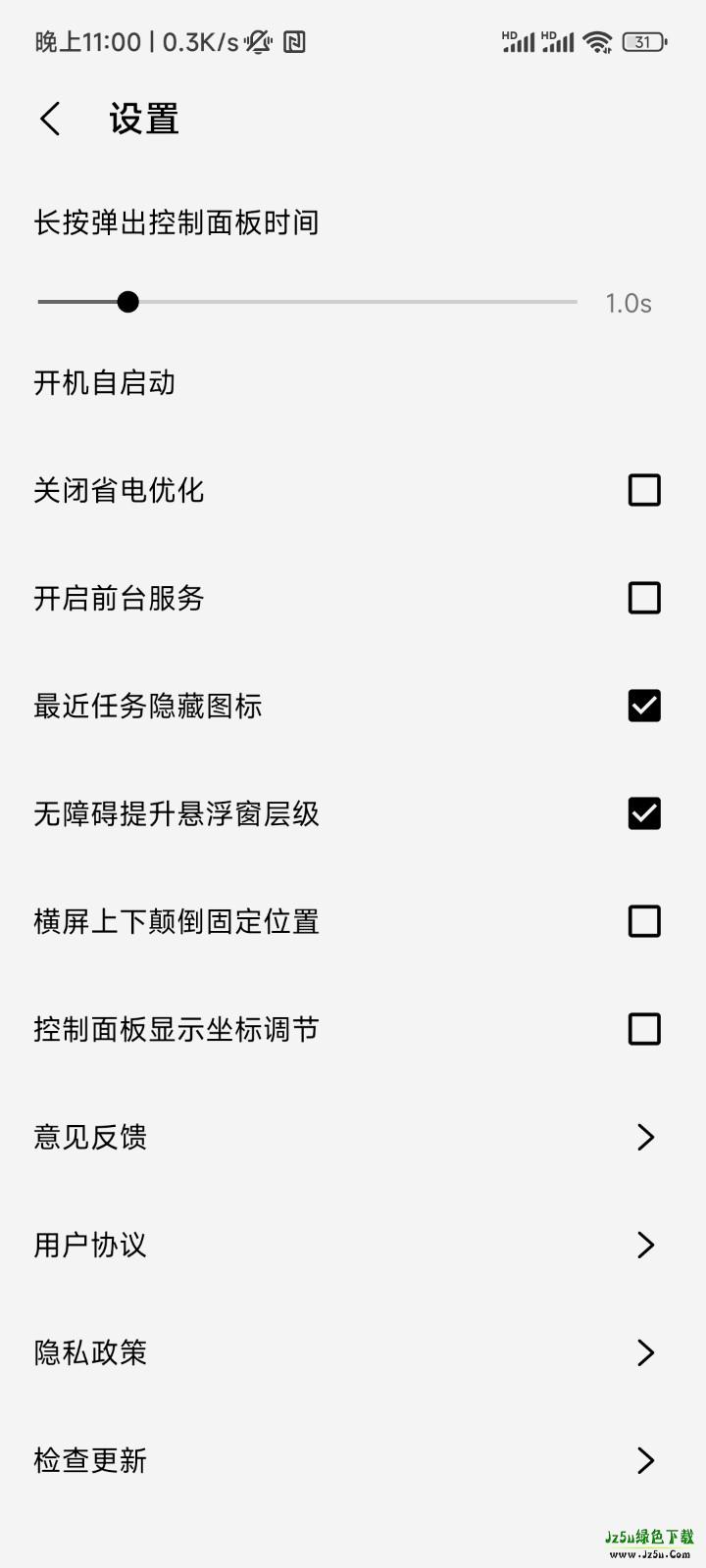Open 隐私政策 via the chevron arrow
The image size is (706, 1568).
[645, 1352]
